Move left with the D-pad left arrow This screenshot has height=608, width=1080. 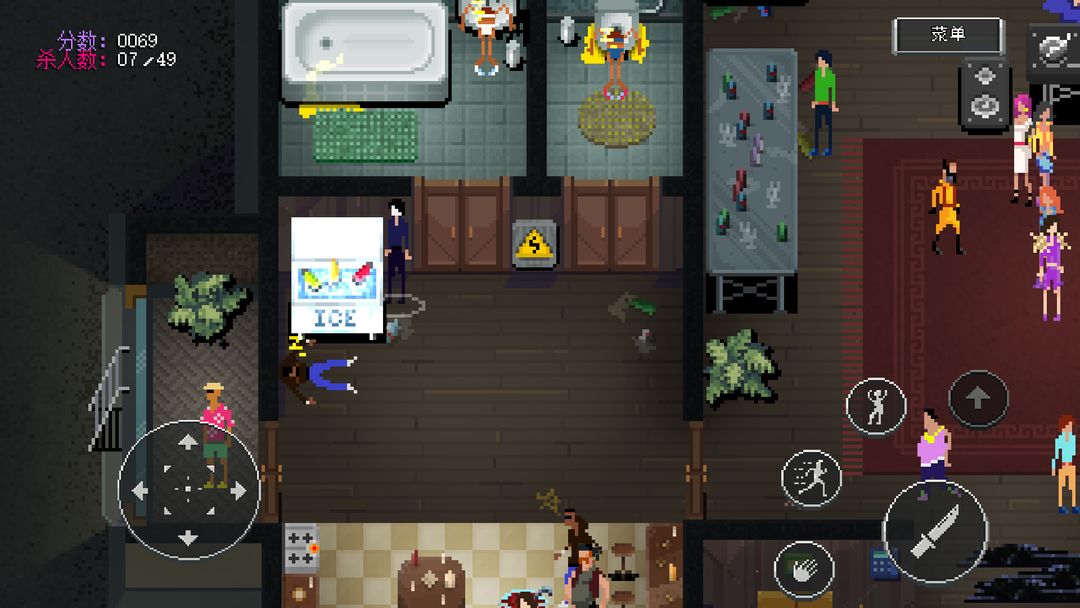[141, 490]
